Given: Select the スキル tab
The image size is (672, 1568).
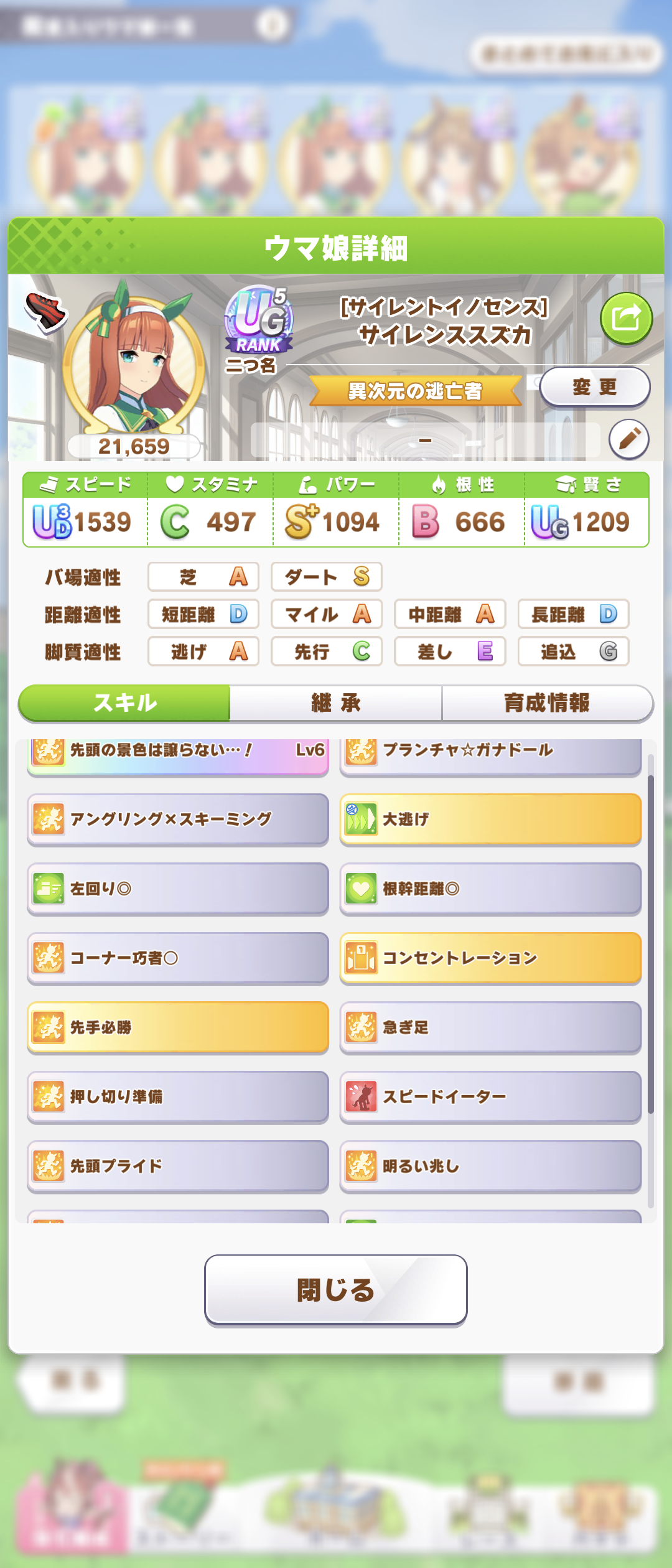Looking at the screenshot, I should tap(124, 703).
